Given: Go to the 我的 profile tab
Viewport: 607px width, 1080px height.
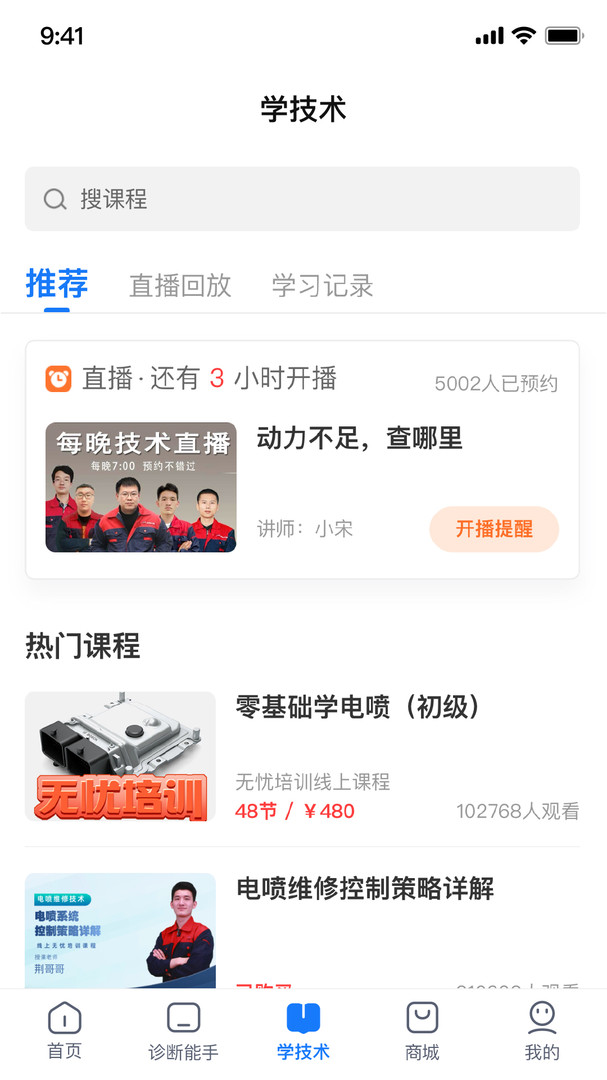Looking at the screenshot, I should pos(542,1032).
